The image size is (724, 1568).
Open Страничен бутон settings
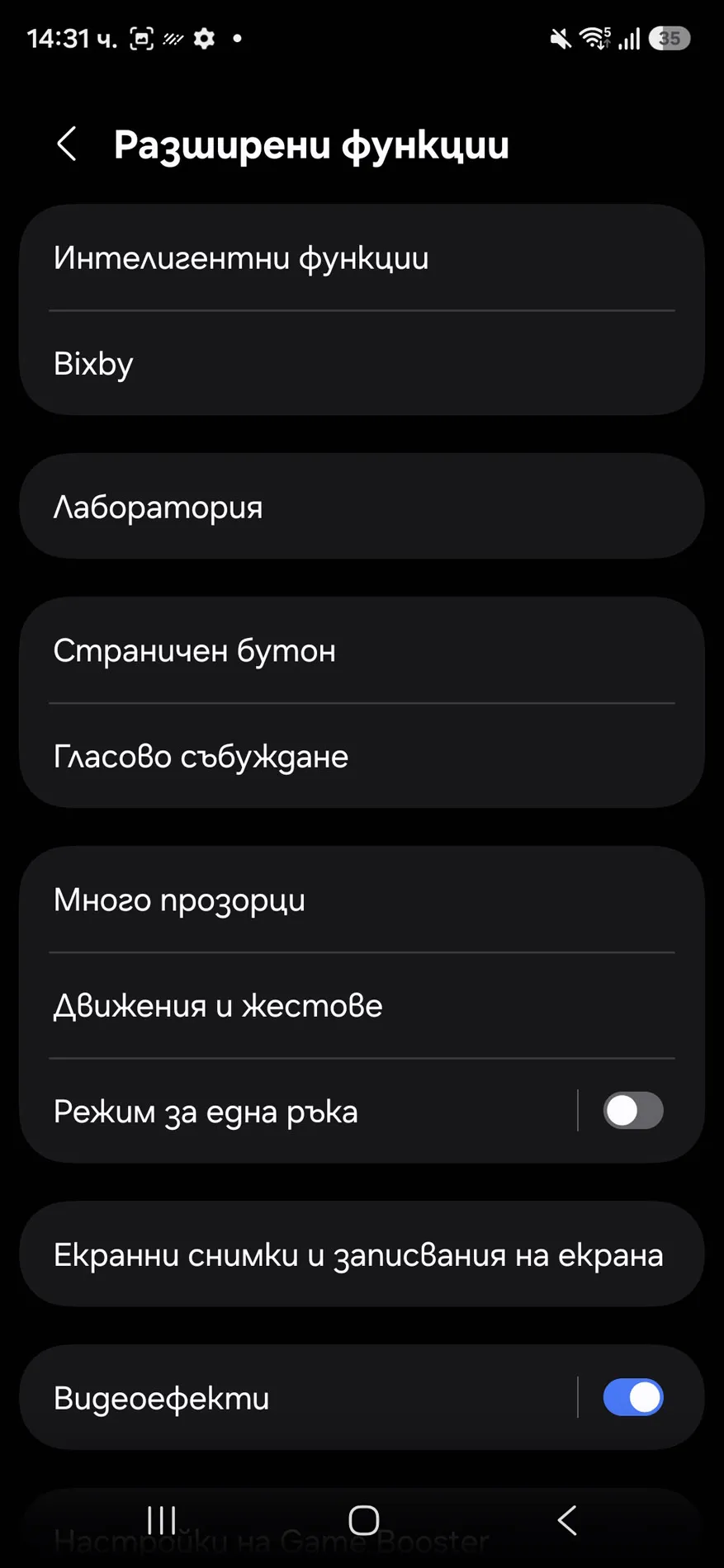coord(195,651)
